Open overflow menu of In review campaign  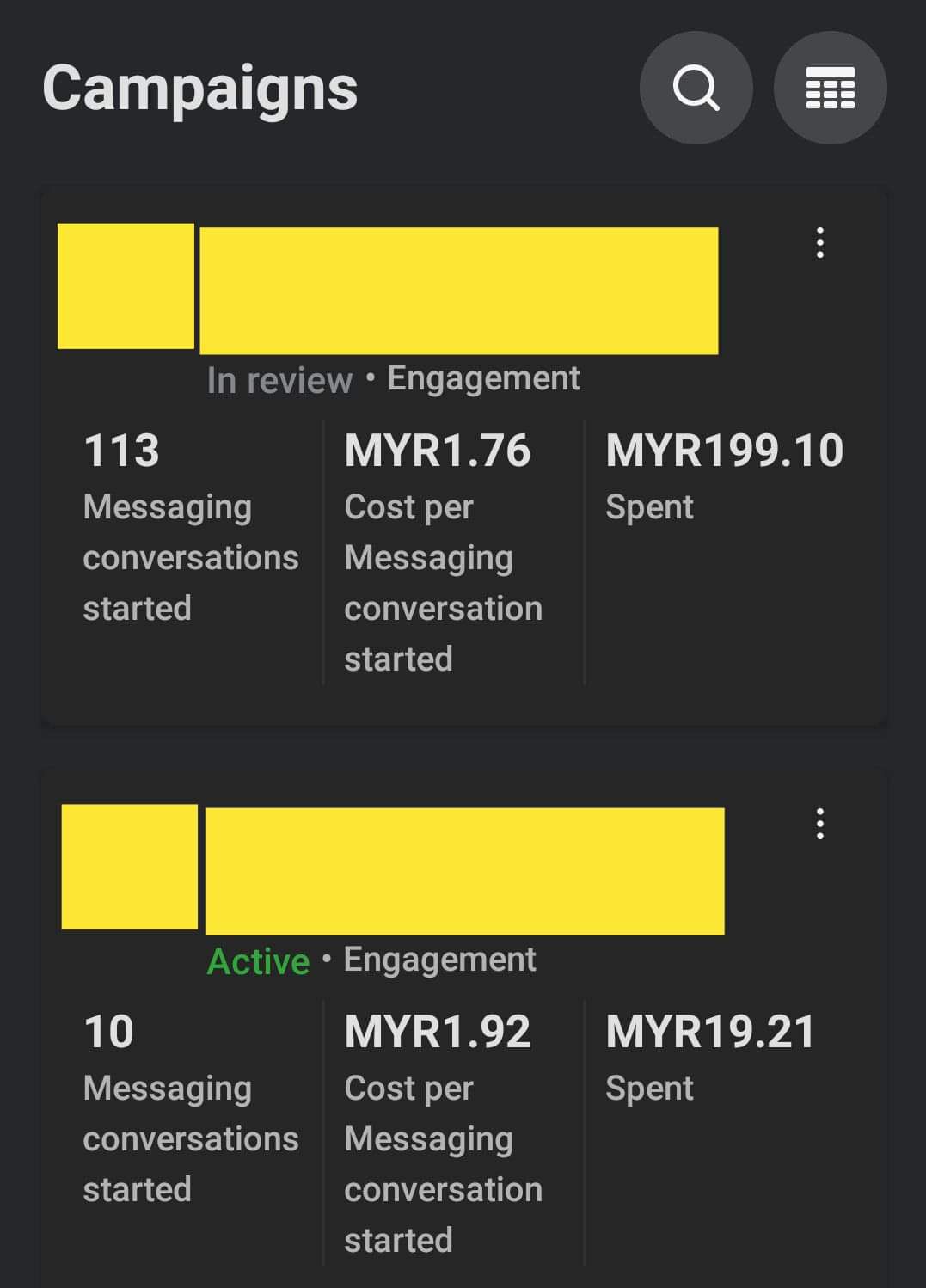coord(819,243)
